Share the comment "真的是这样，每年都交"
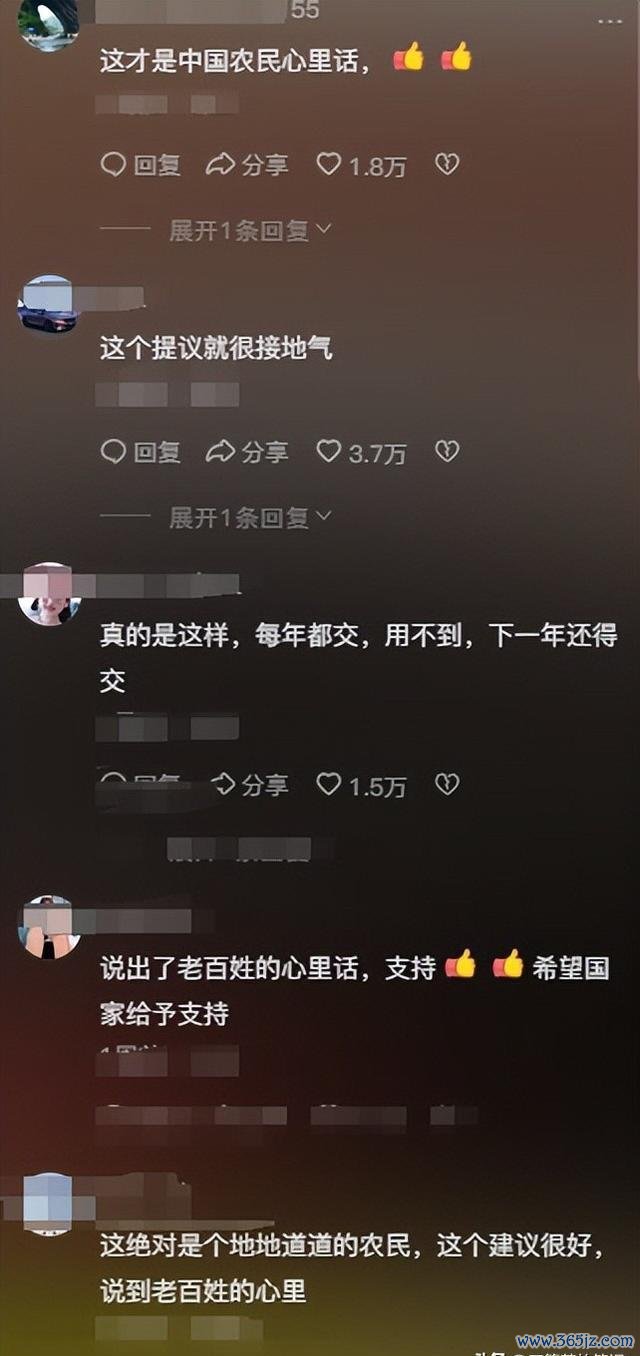640x1356 pixels. [x=250, y=785]
